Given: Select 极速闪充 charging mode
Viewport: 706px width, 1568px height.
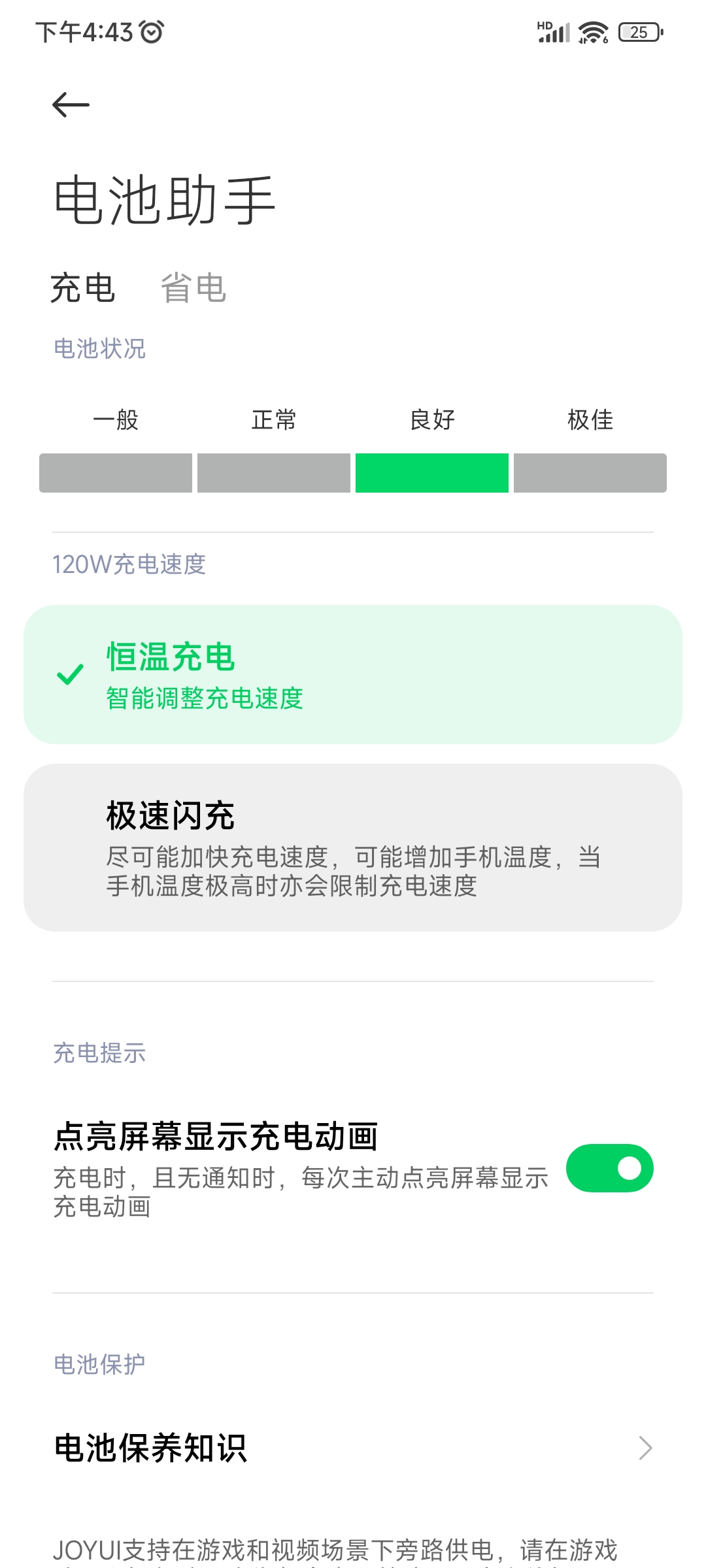Looking at the screenshot, I should [x=353, y=847].
